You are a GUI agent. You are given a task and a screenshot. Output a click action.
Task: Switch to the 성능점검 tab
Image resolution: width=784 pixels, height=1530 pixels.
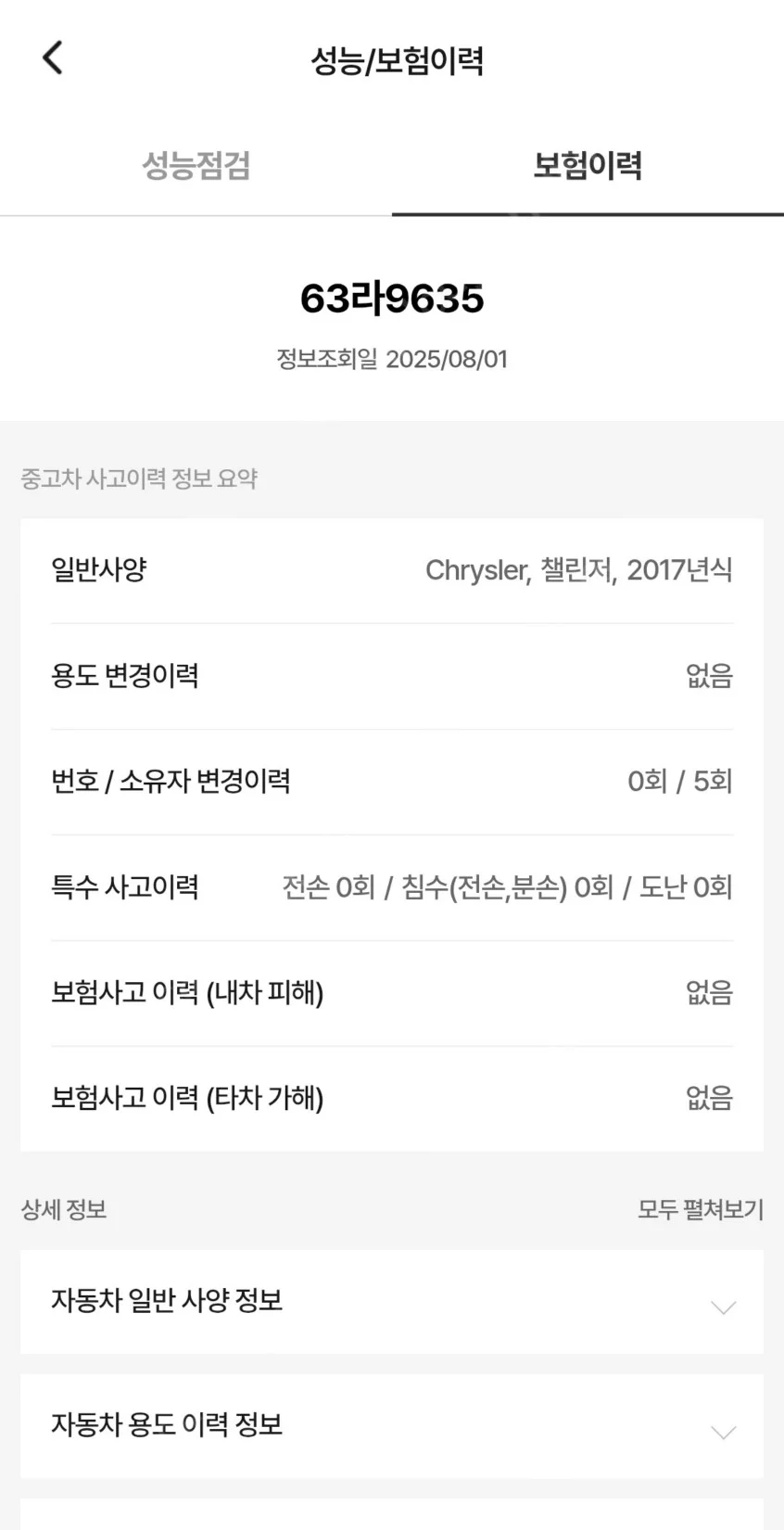pos(196,166)
